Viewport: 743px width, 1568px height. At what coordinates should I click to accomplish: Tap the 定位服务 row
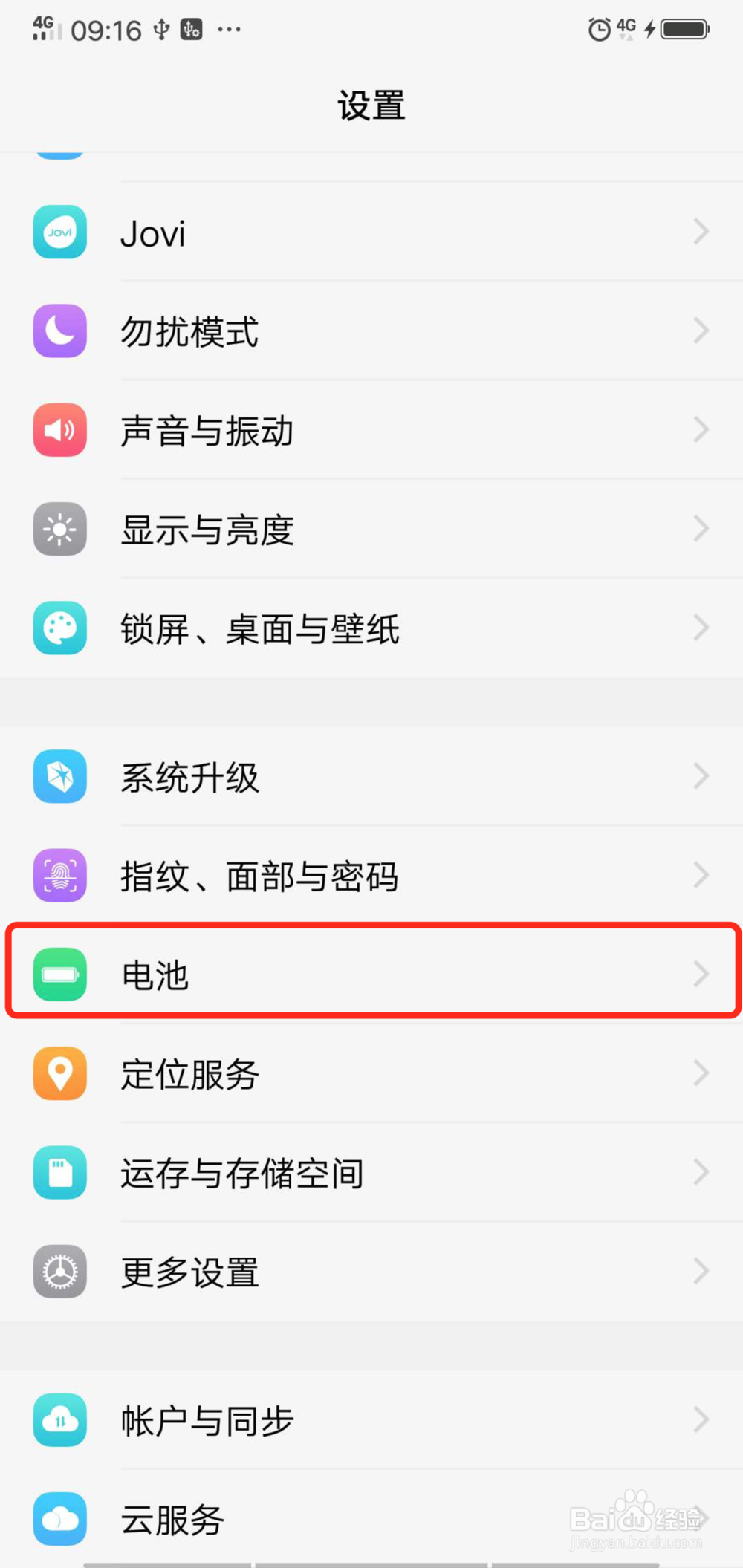pos(371,1073)
